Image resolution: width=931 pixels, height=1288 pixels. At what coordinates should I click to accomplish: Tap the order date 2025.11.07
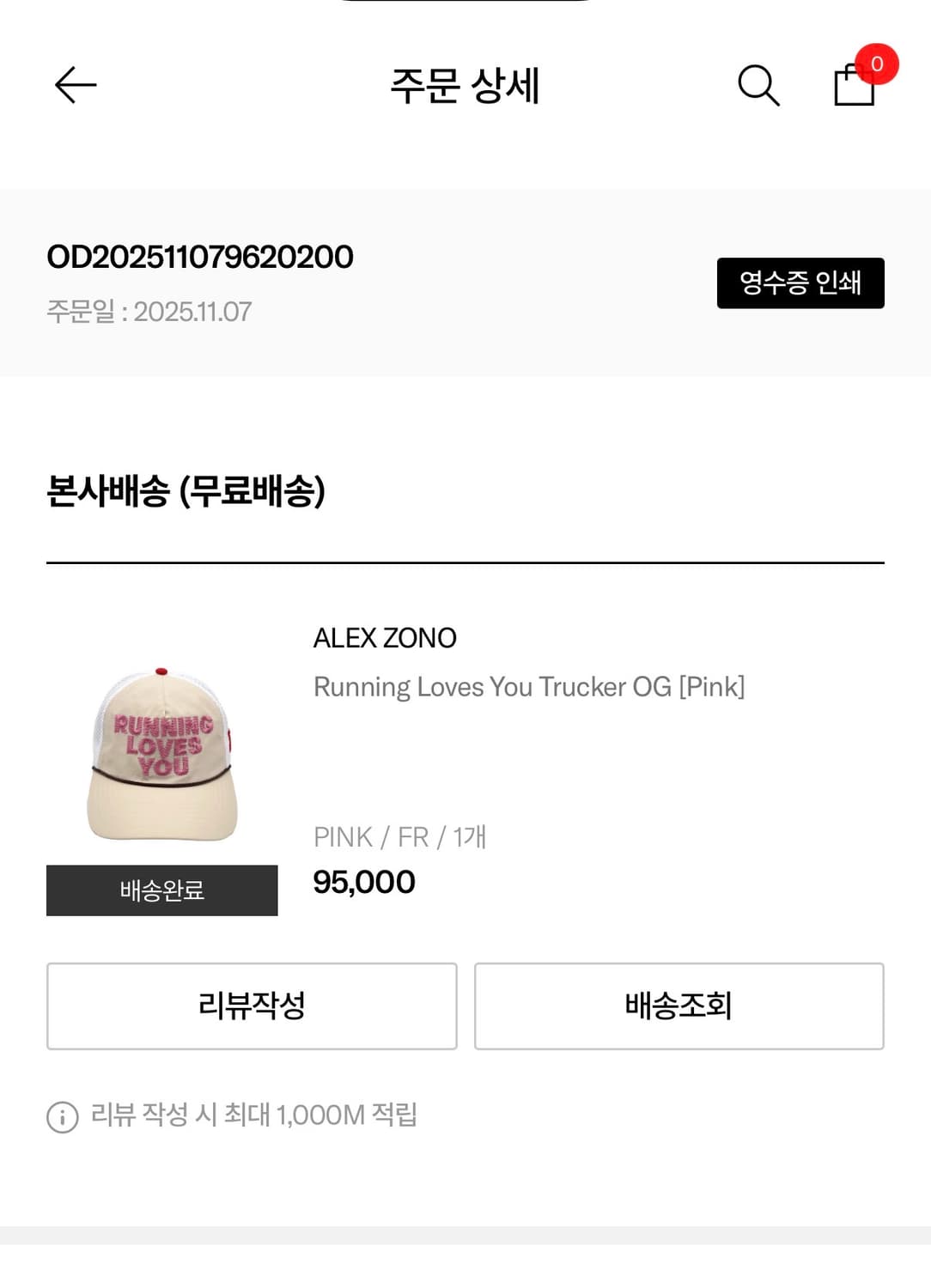[x=149, y=312]
